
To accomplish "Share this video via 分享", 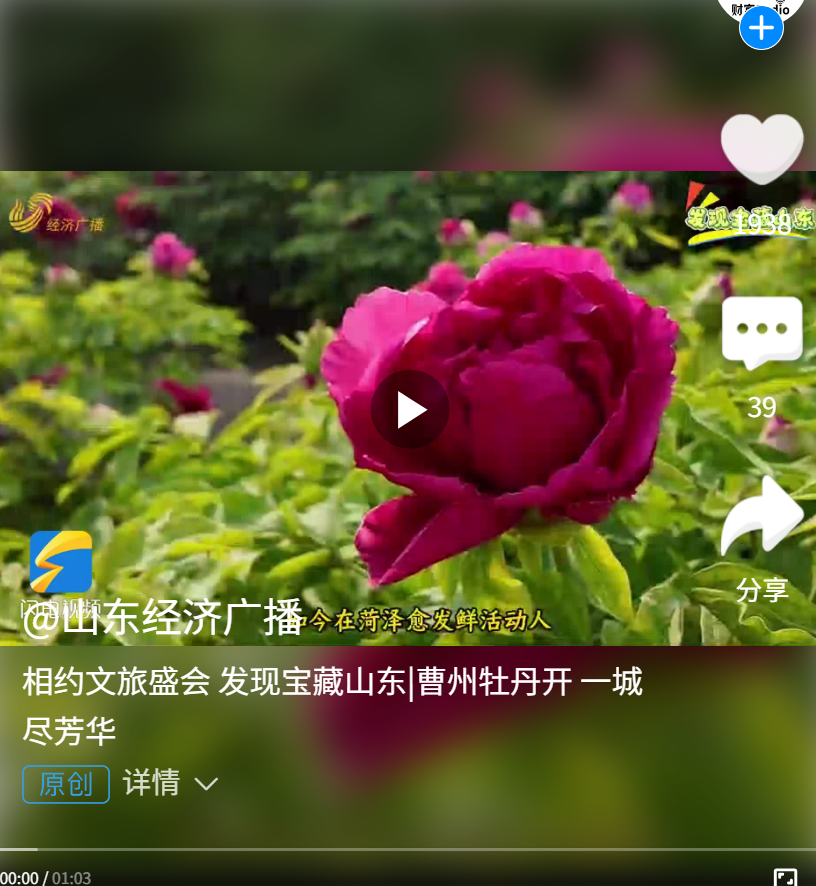I will tap(762, 518).
